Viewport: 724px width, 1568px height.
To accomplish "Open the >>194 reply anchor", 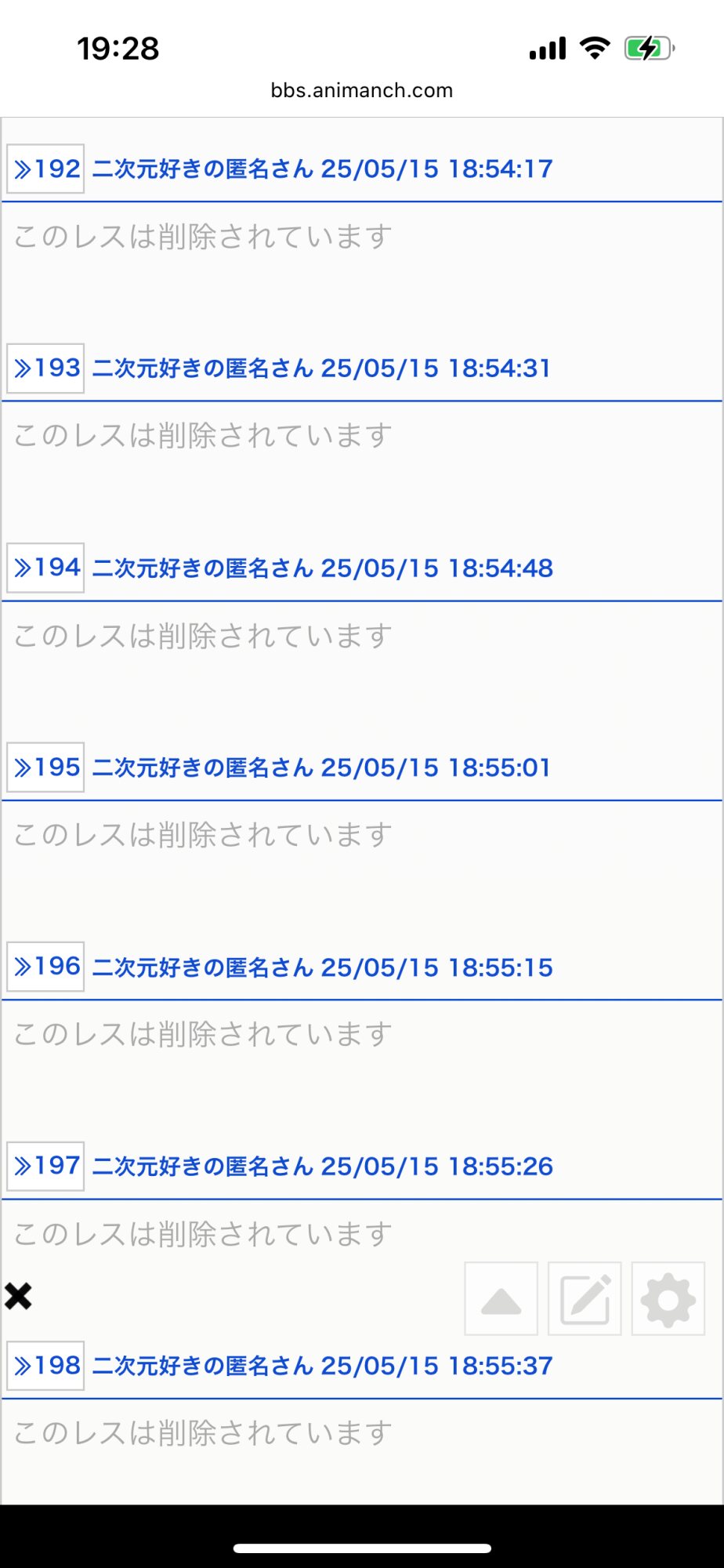I will (x=46, y=568).
